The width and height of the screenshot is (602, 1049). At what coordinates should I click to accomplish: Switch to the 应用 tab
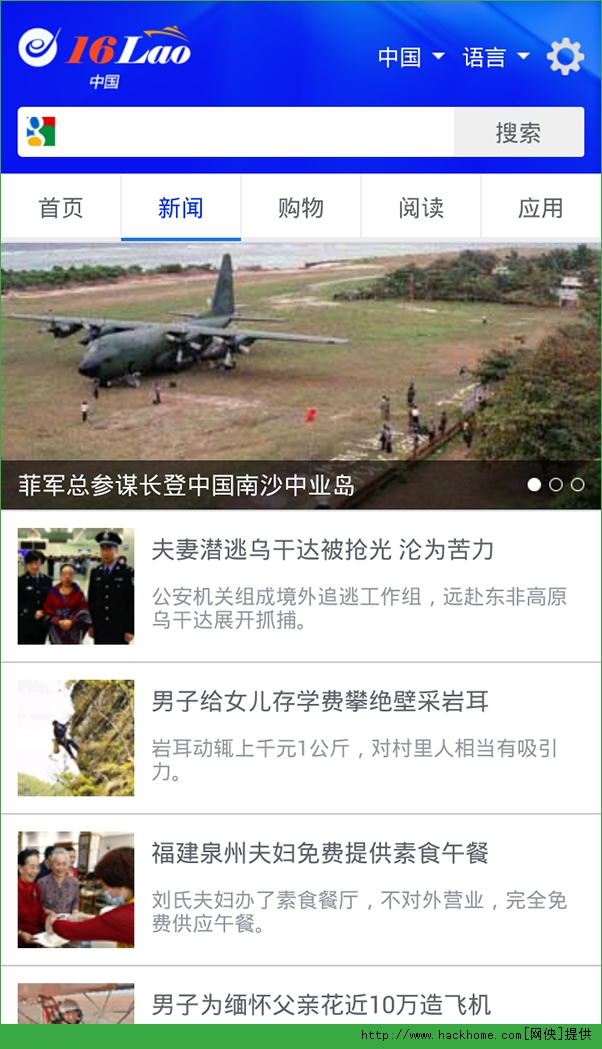[x=541, y=208]
